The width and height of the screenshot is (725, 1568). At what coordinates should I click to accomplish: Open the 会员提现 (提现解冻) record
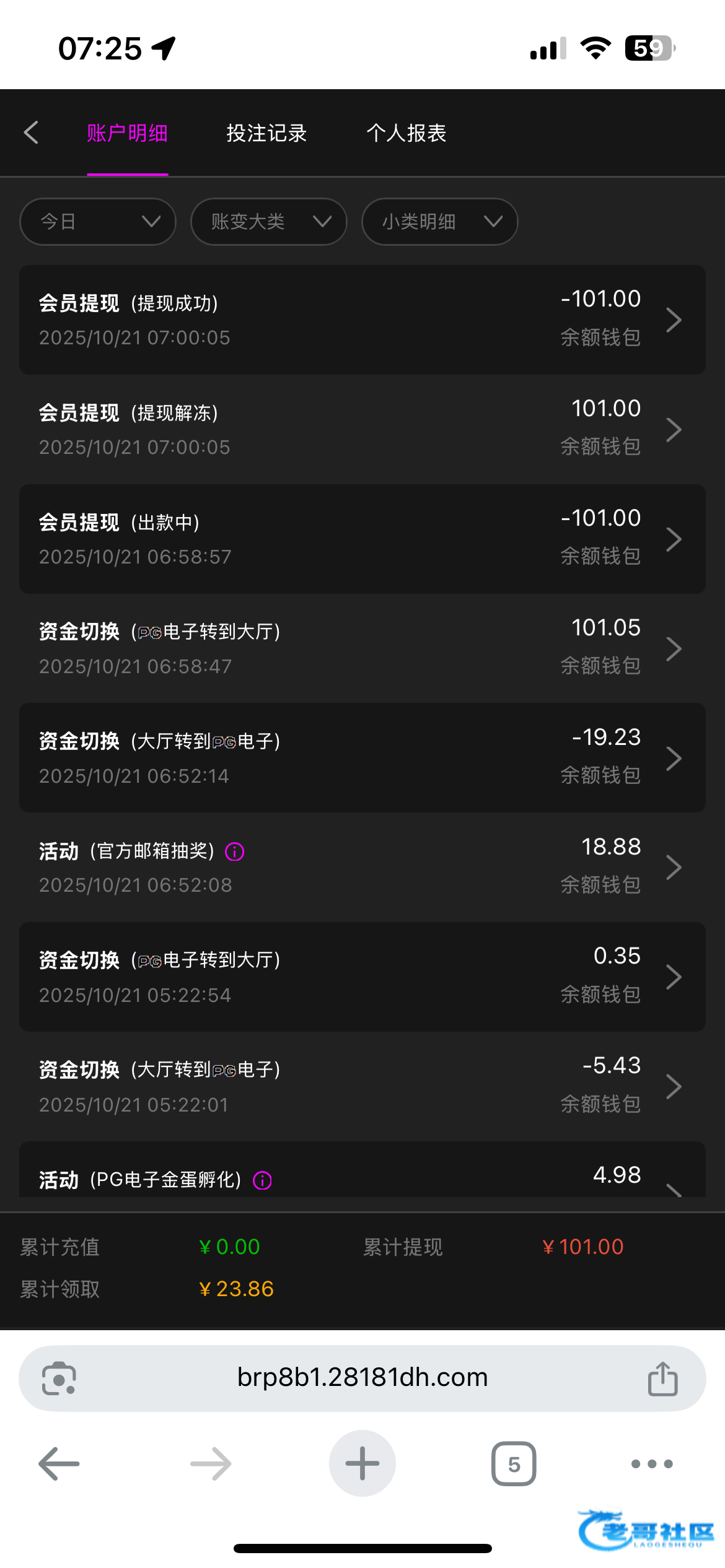point(362,429)
